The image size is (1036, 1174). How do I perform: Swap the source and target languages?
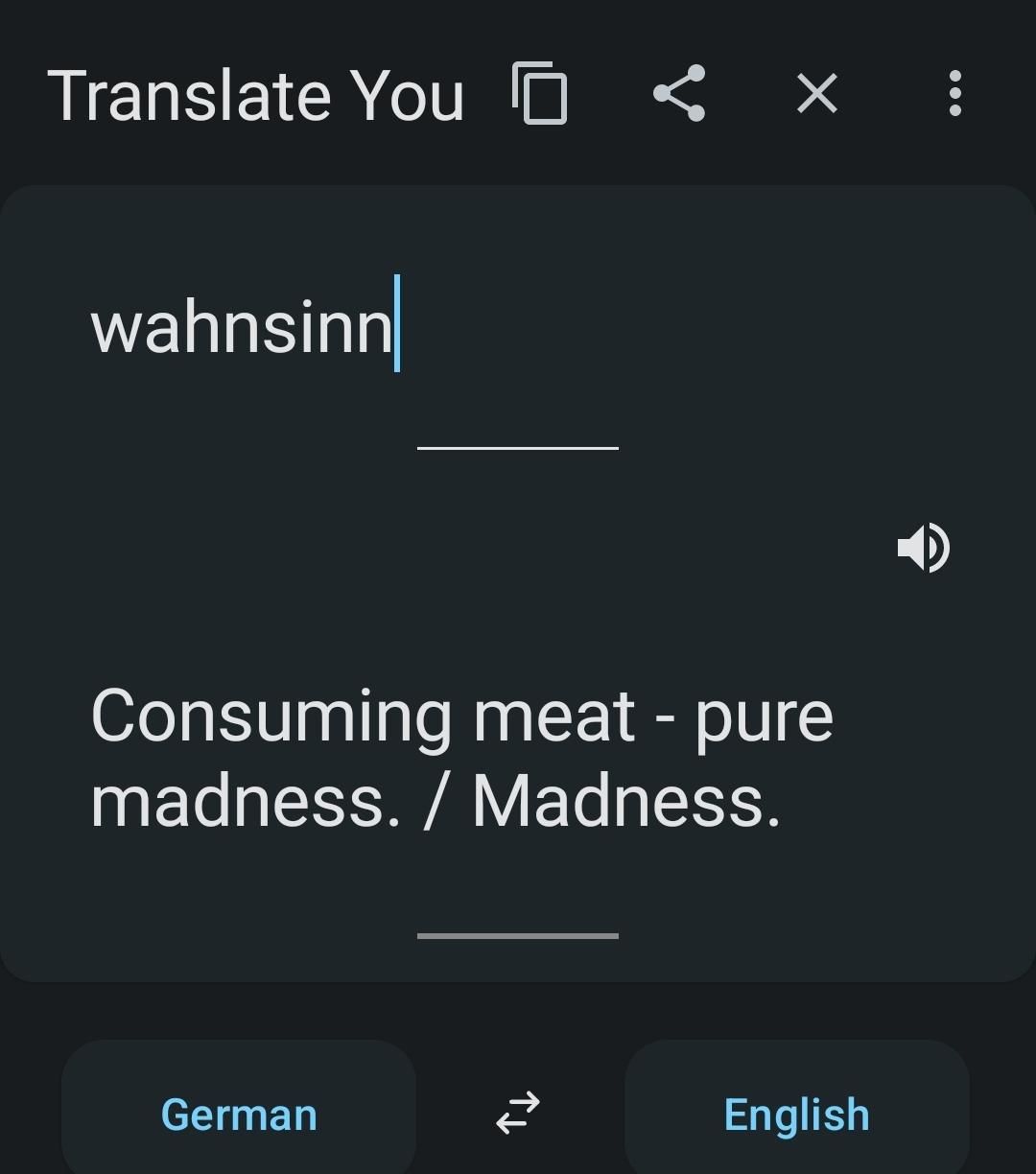click(518, 1114)
